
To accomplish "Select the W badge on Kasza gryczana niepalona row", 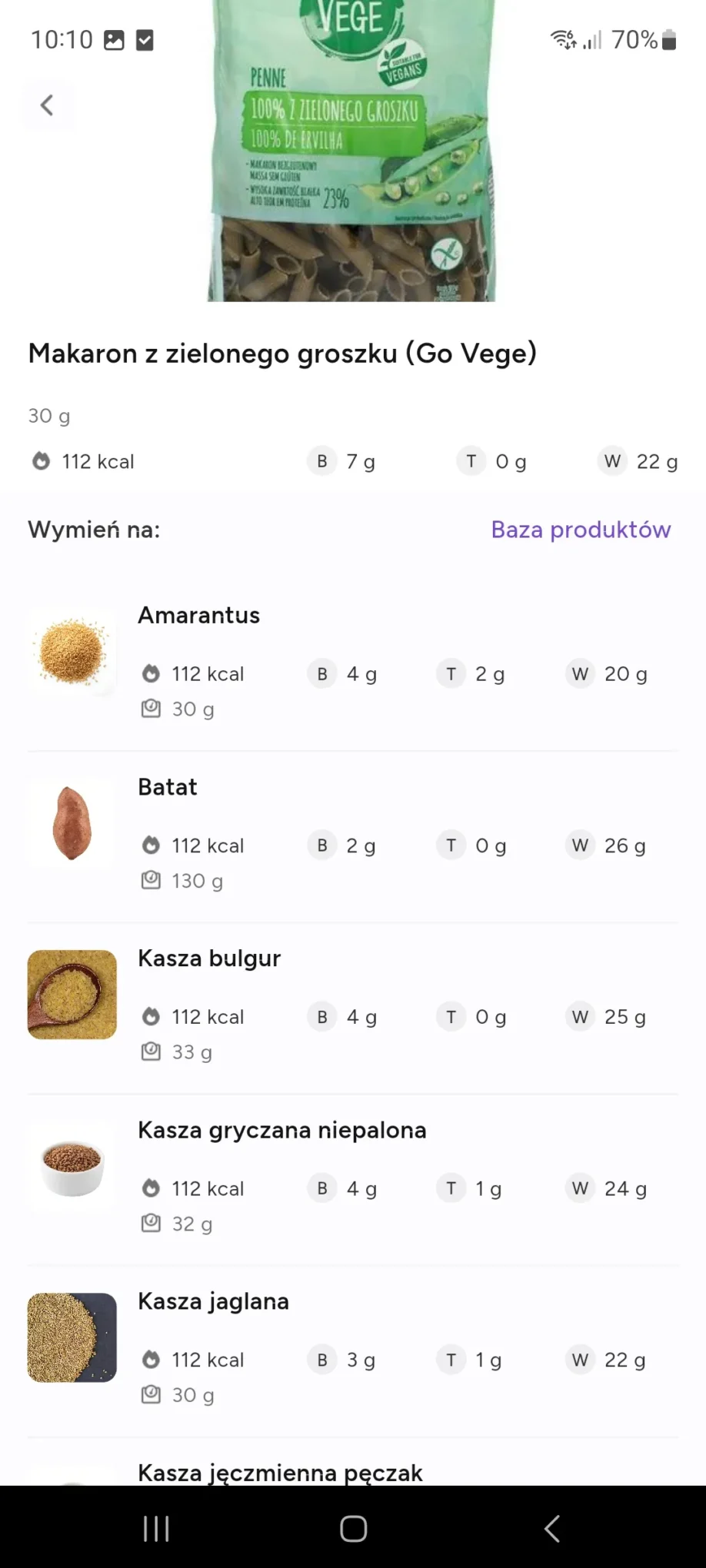I will click(580, 1188).
